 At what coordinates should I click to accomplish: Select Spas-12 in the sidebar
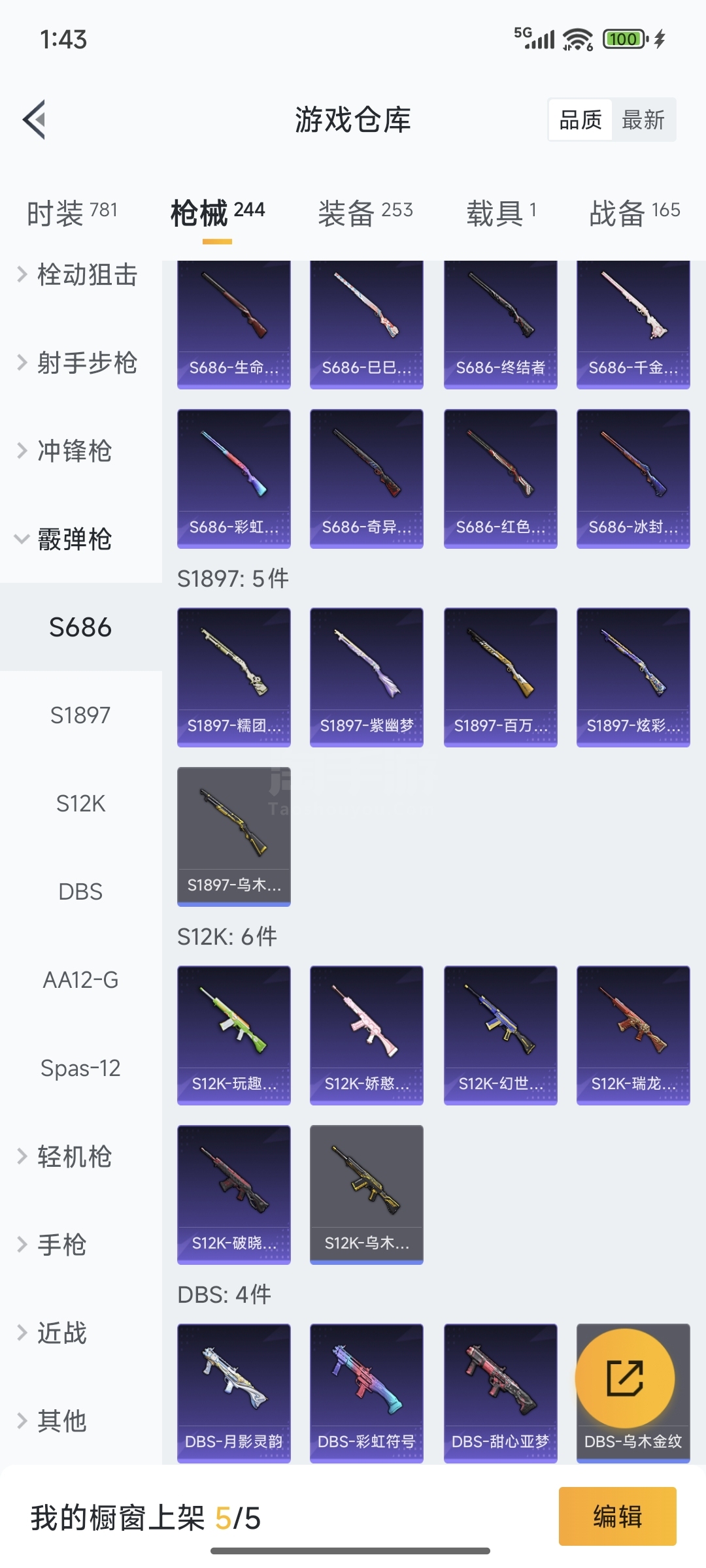click(81, 1068)
